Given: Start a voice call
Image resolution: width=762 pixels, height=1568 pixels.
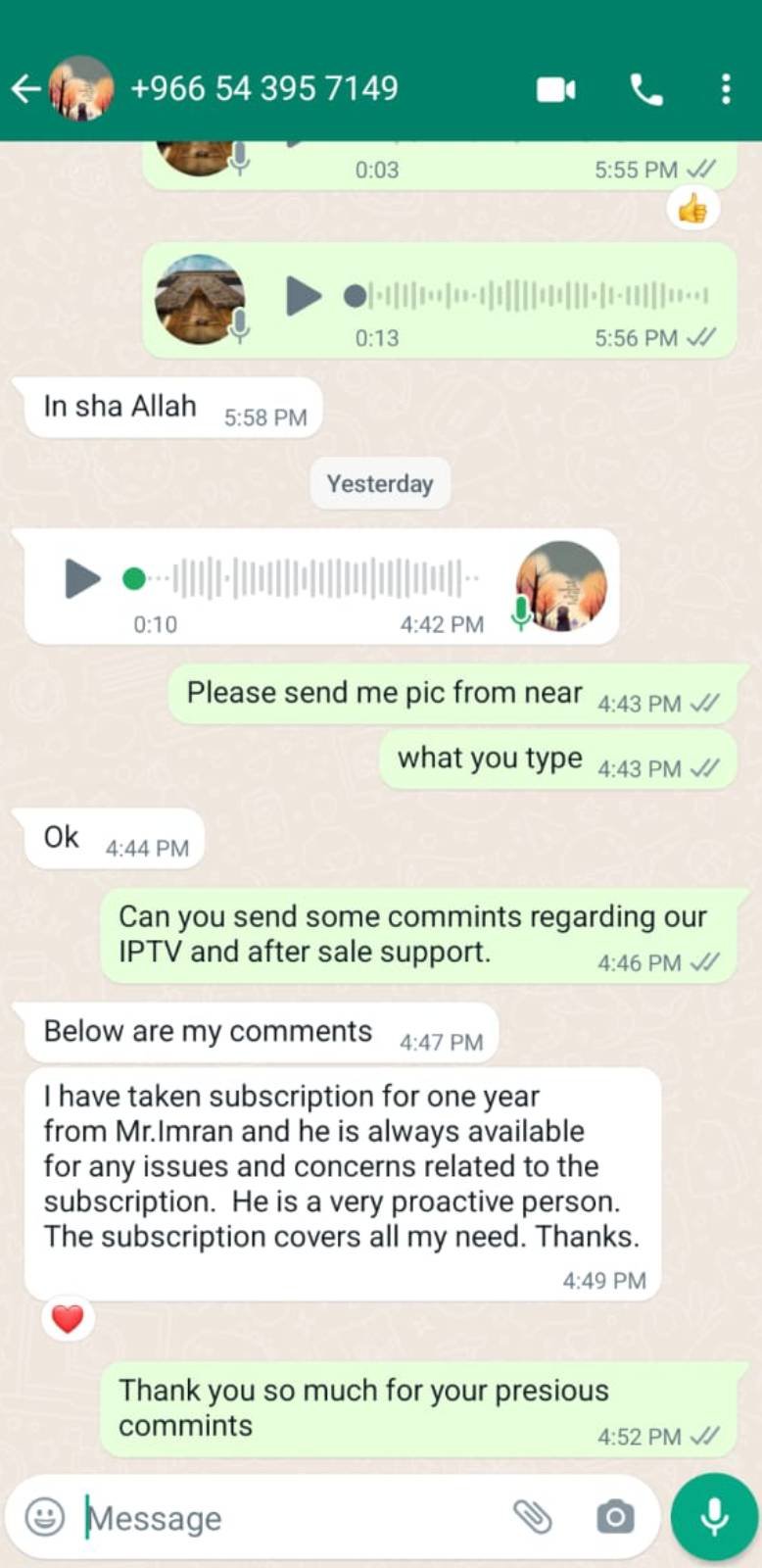Looking at the screenshot, I should tap(645, 89).
